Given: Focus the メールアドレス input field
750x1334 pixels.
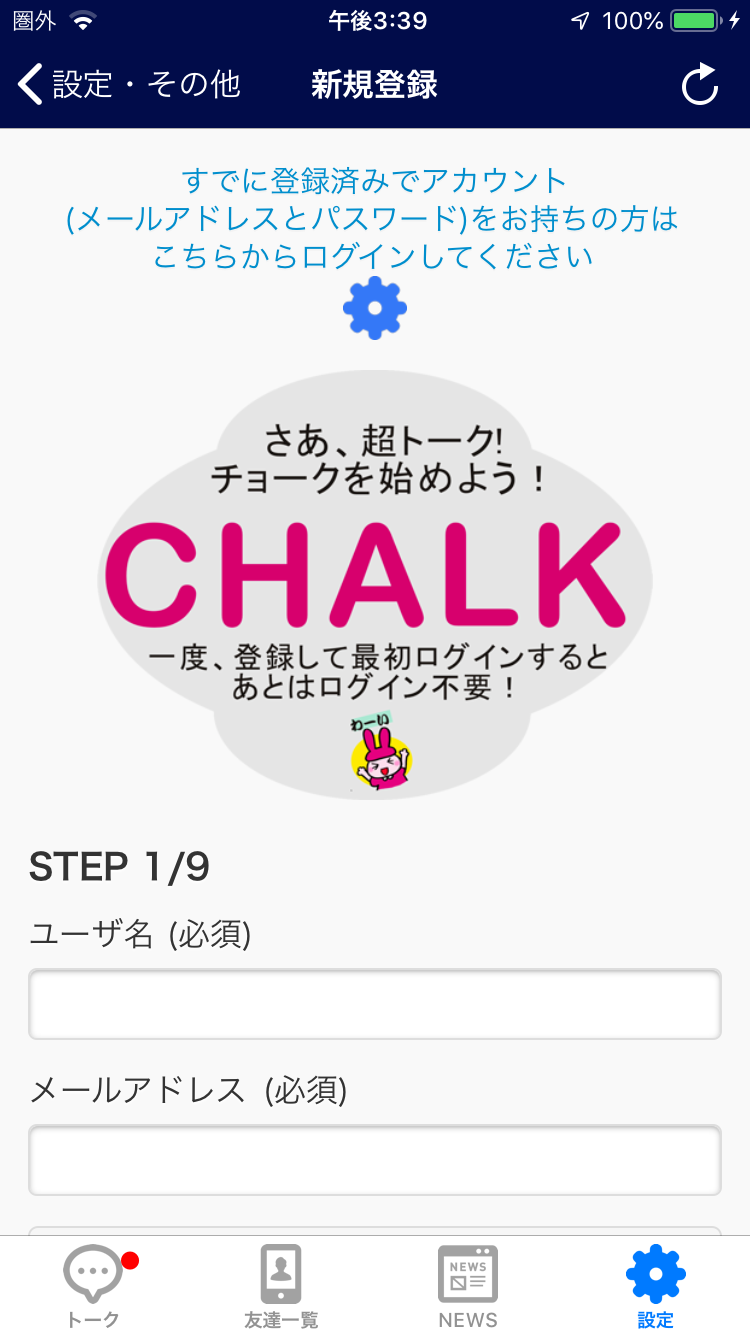Looking at the screenshot, I should click(x=375, y=1160).
